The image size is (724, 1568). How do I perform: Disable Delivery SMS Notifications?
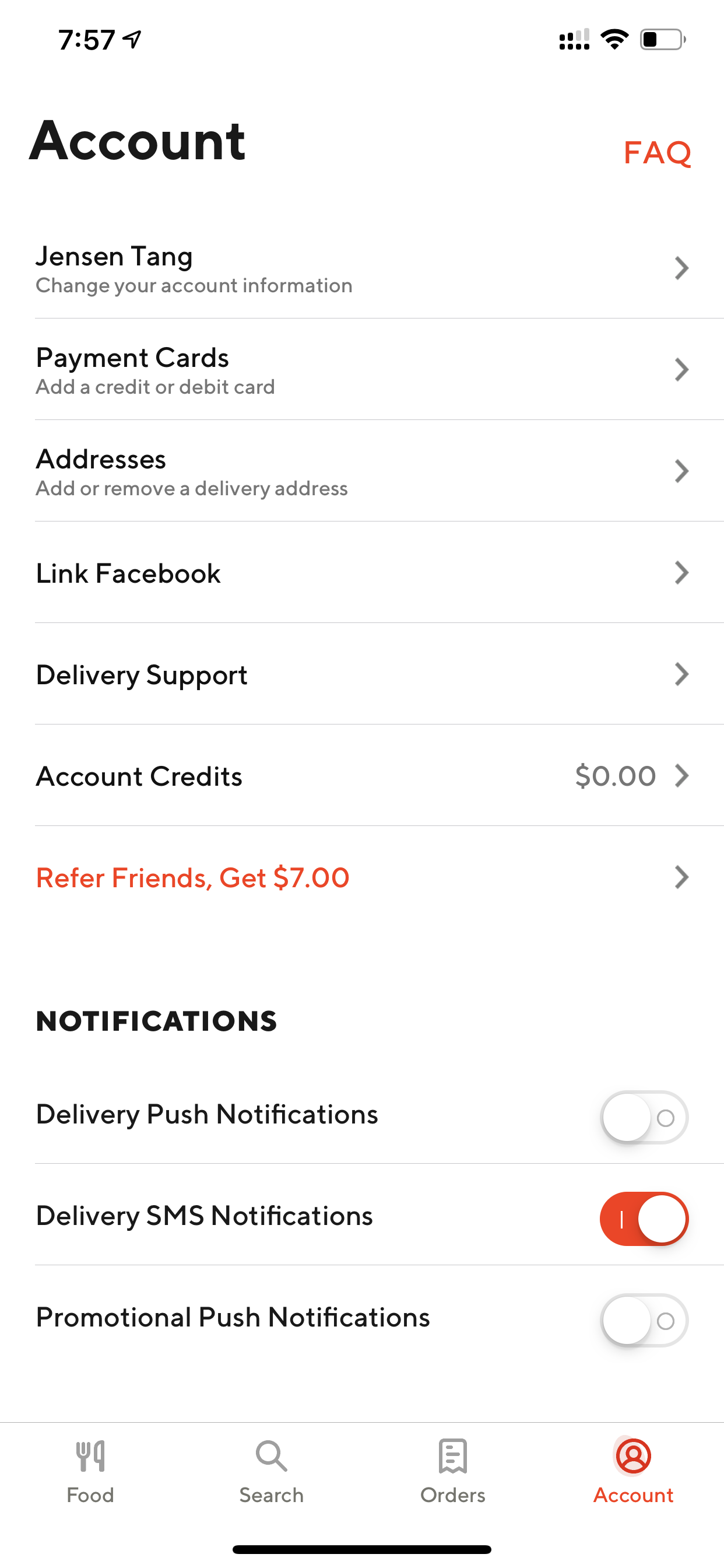click(x=644, y=1219)
